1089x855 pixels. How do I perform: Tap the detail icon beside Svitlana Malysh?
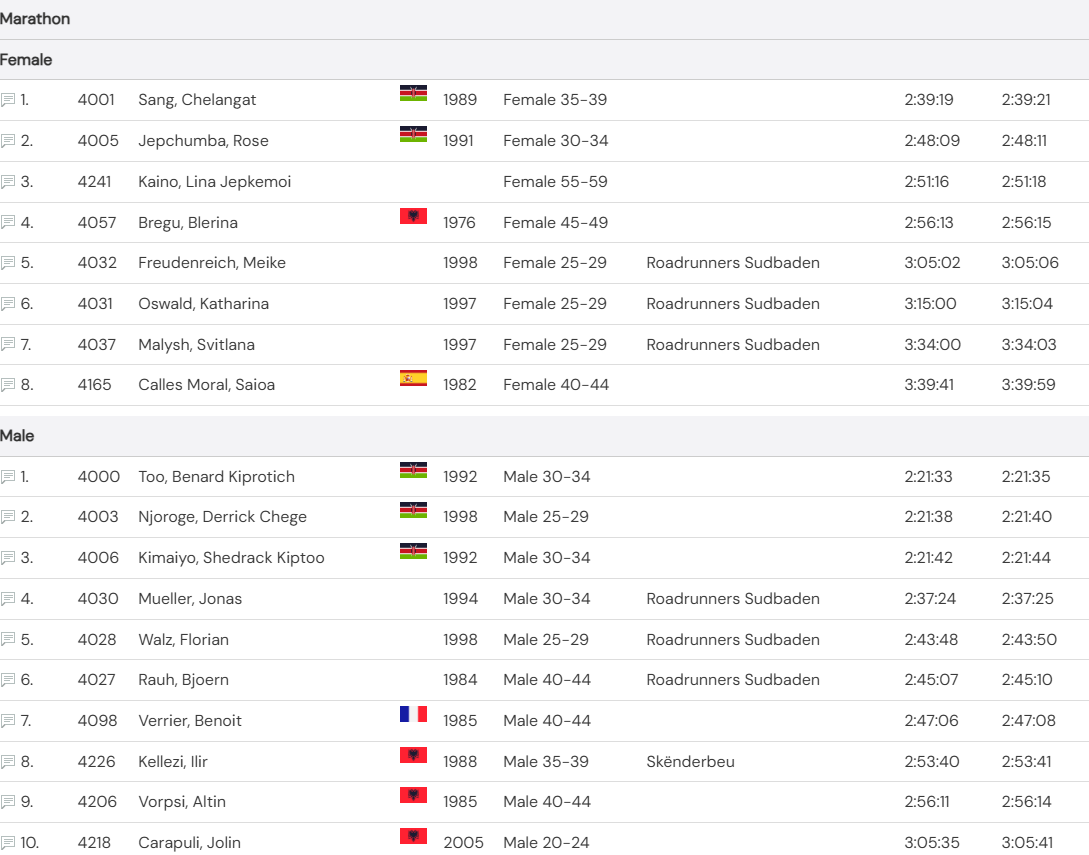click(x=8, y=345)
